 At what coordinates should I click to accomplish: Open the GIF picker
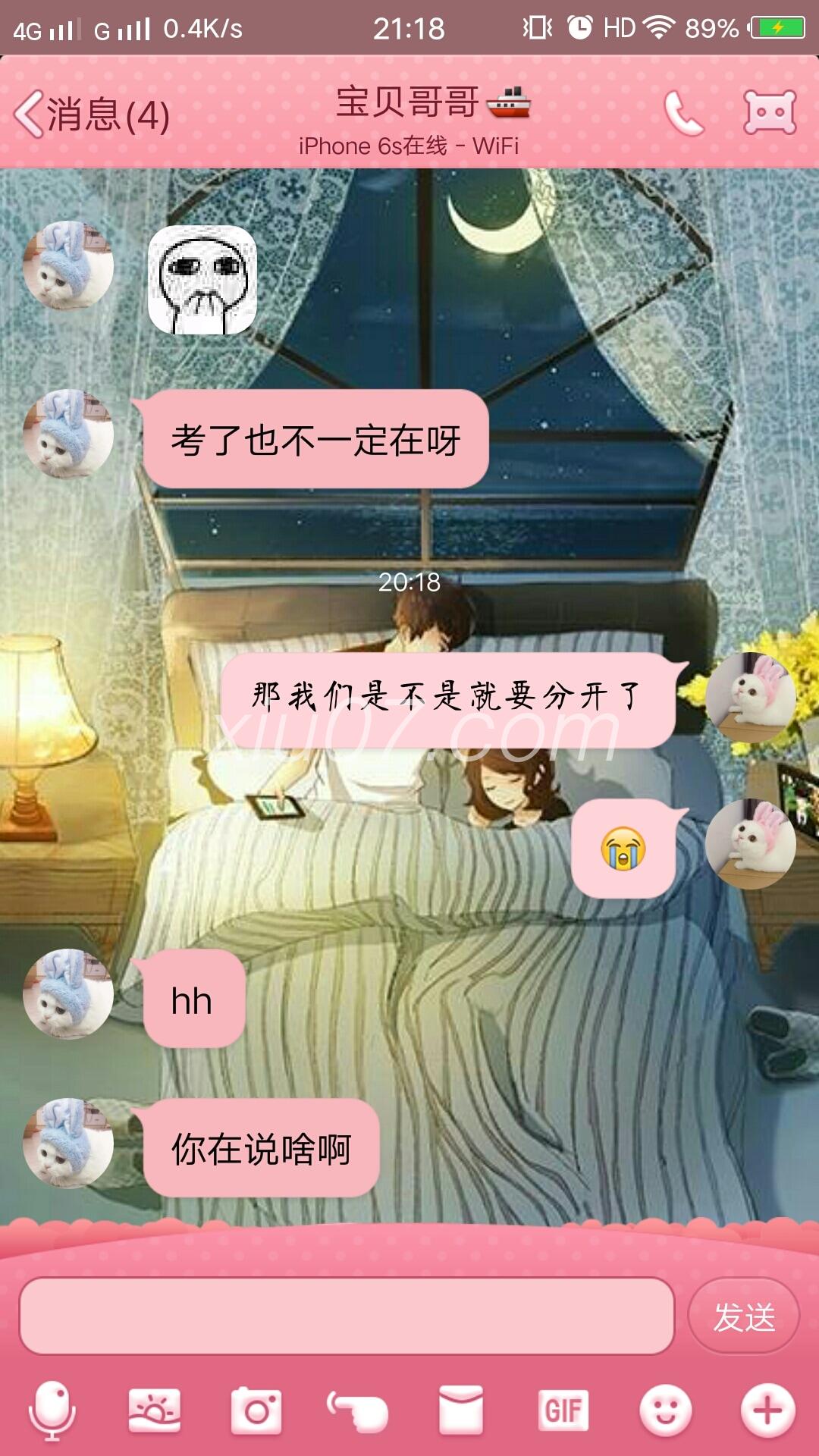tap(563, 1410)
